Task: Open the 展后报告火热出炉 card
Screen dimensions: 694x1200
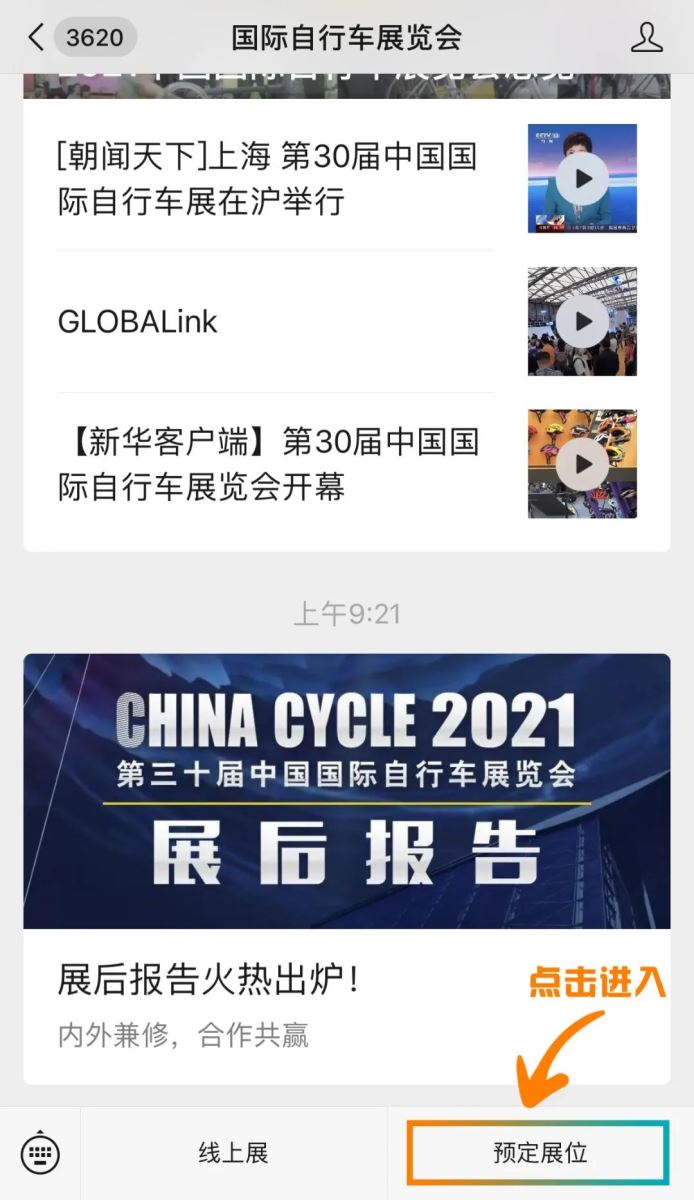Action: [346, 868]
